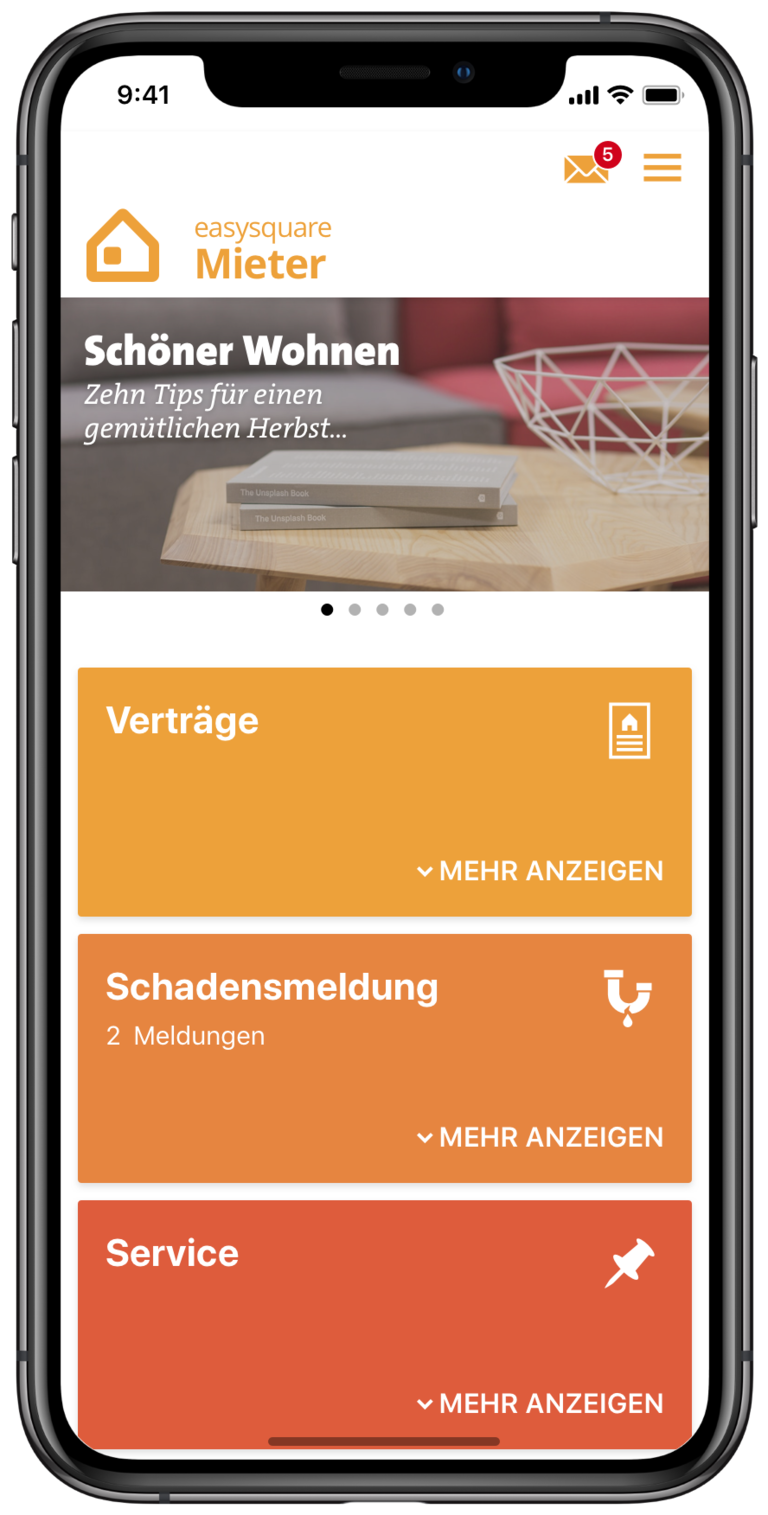Jump to the second banner slide dot
The height and width of the screenshot is (1515, 768).
point(355,610)
